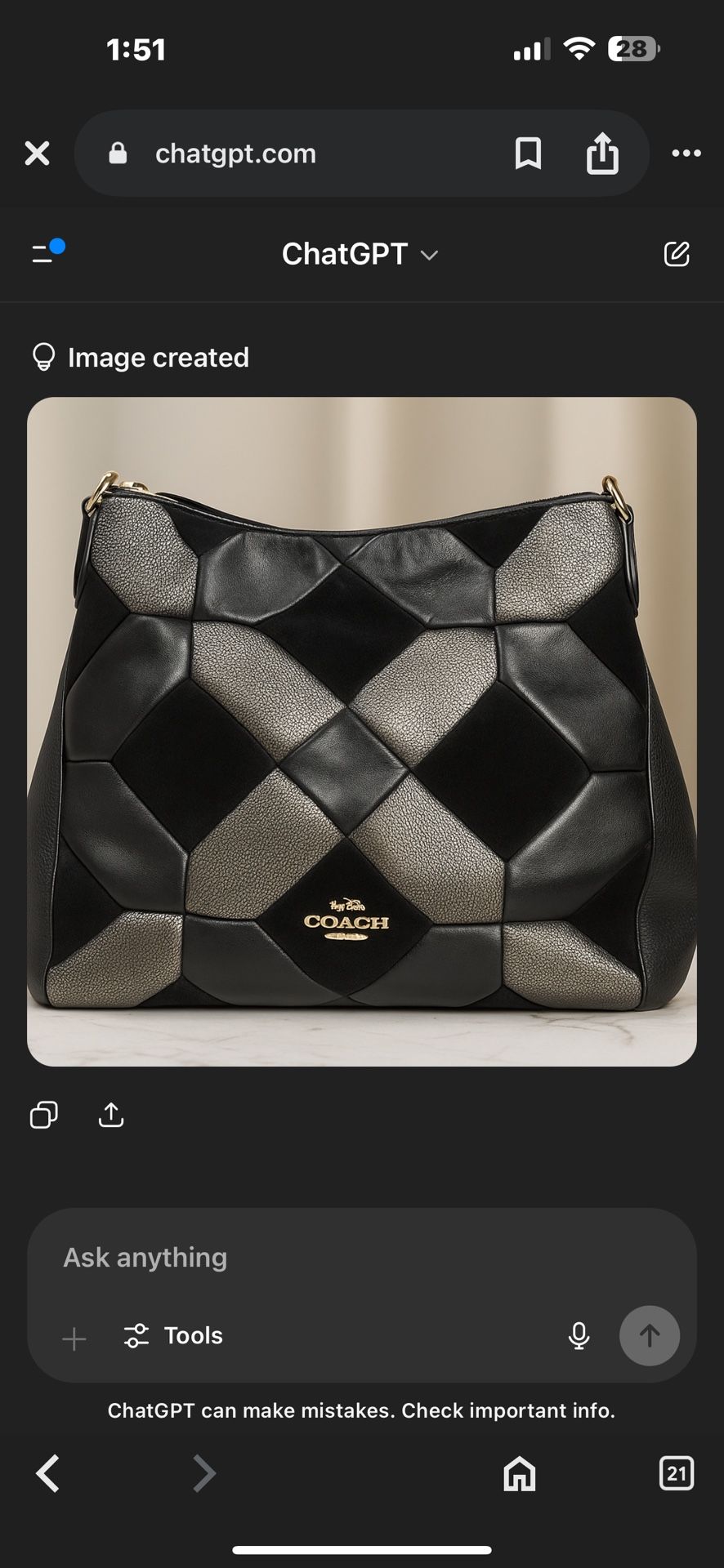Expand the ChatGPT model dropdown

pos(360,254)
